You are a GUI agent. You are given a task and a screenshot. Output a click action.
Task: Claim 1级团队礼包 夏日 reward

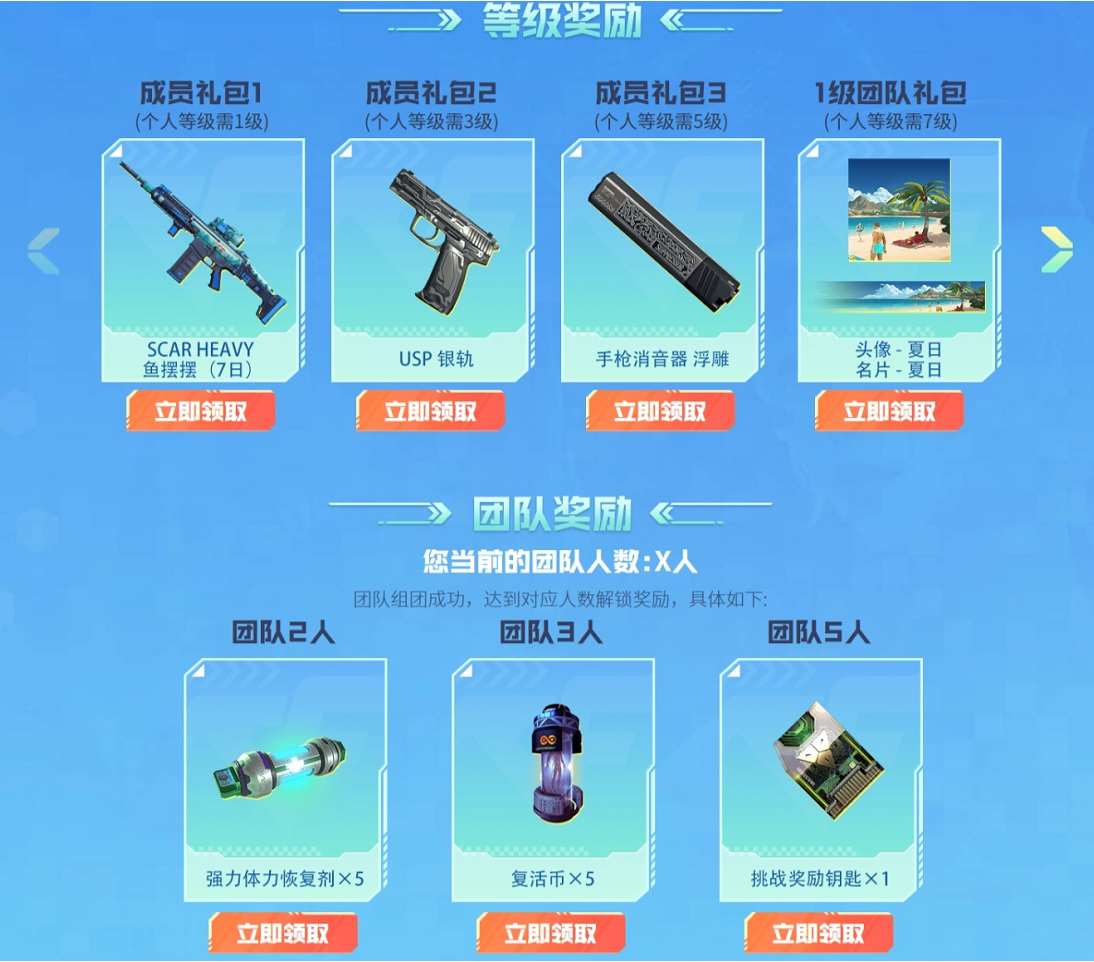pyautogui.click(x=889, y=411)
